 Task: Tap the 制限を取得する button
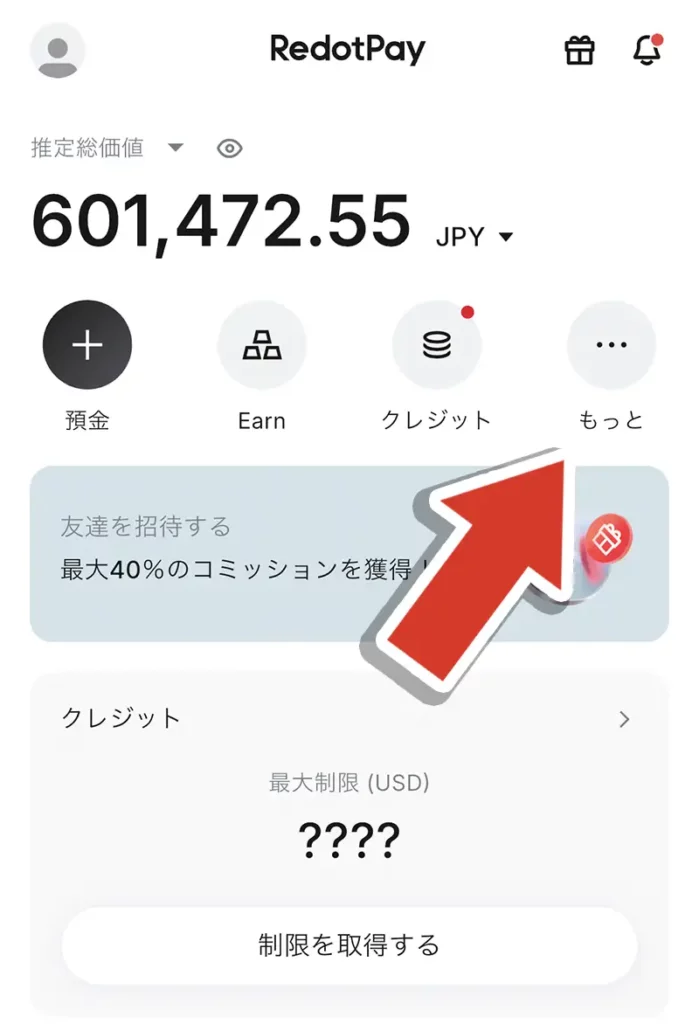(349, 945)
